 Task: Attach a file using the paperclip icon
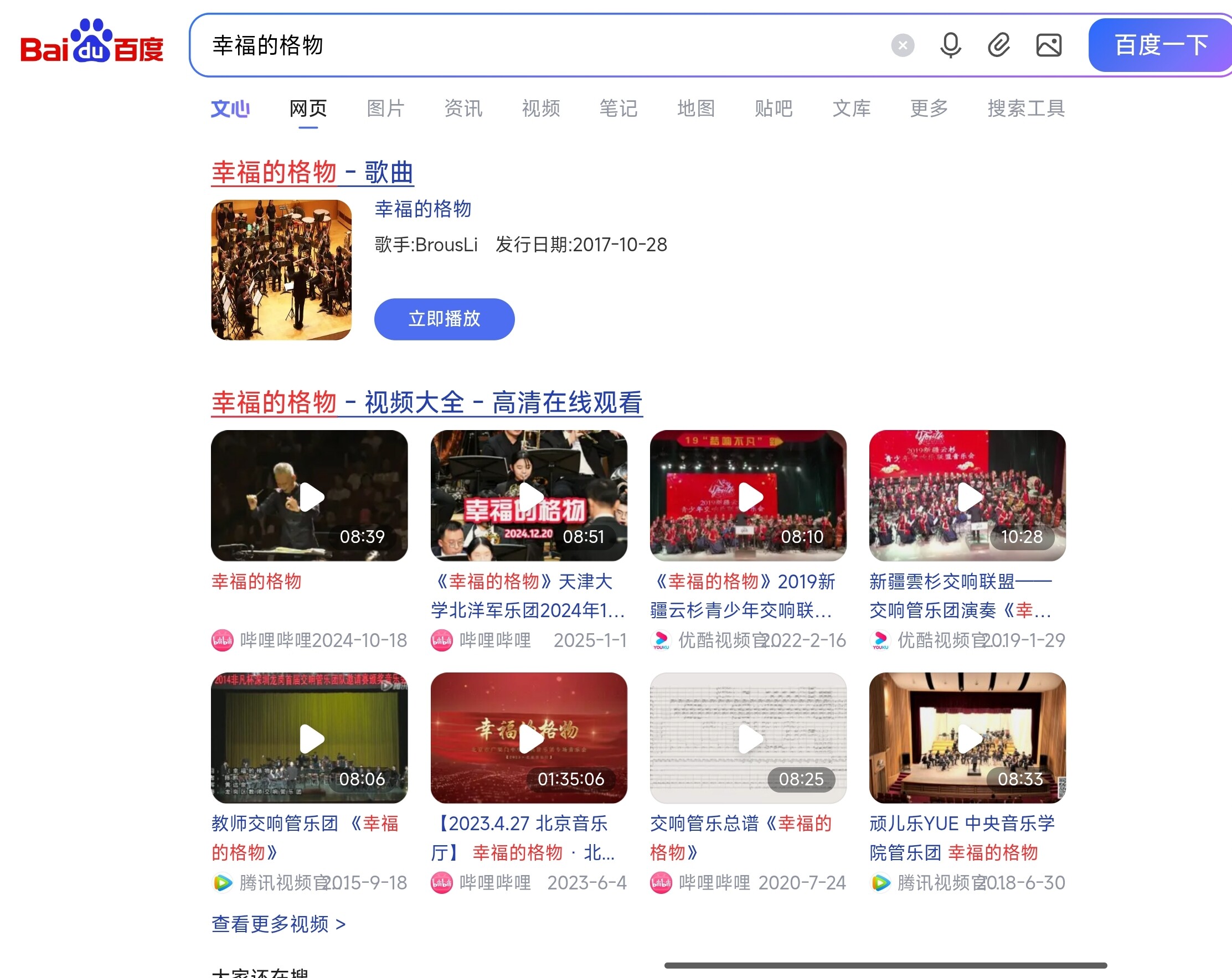click(x=999, y=45)
